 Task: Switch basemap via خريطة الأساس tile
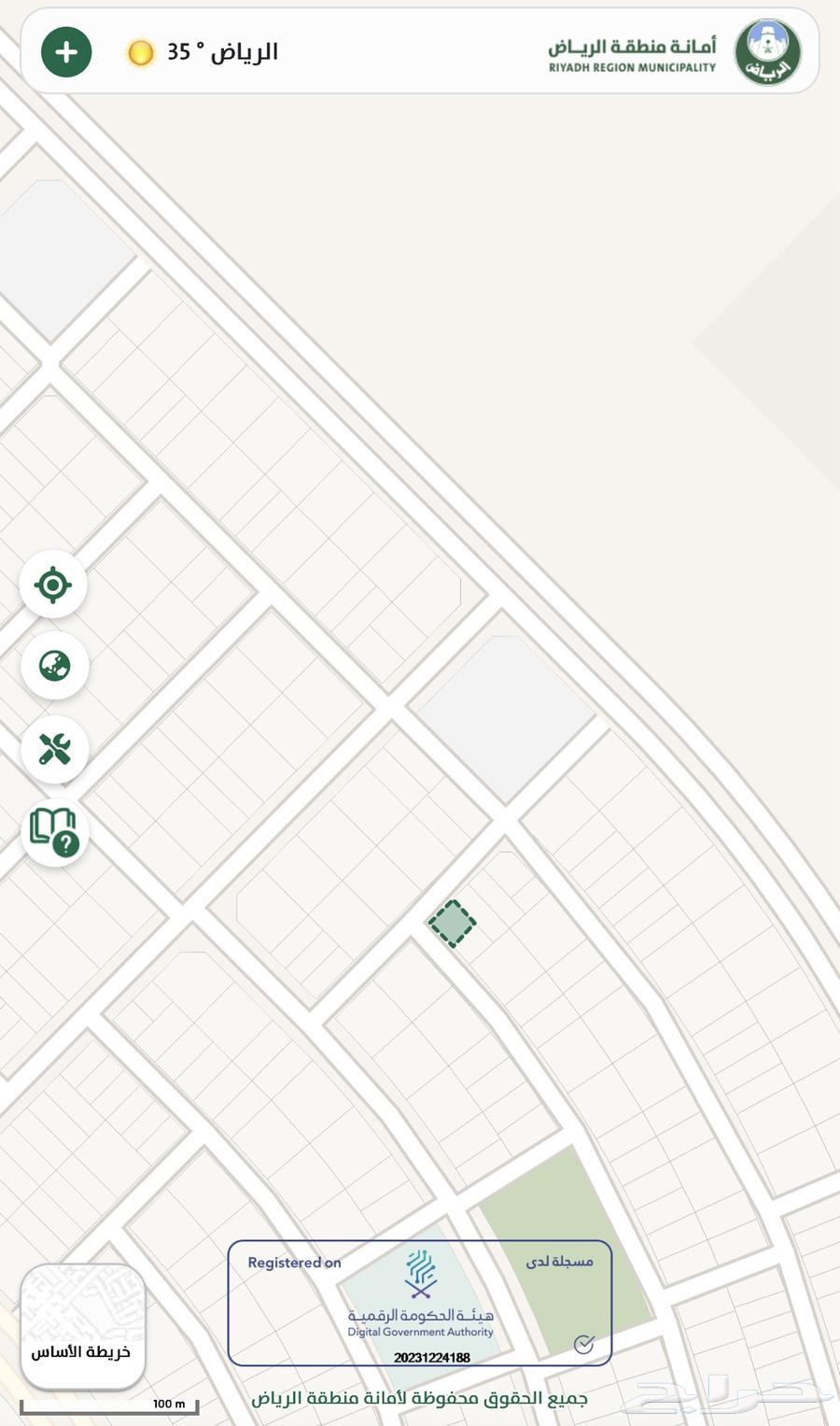tap(82, 1326)
